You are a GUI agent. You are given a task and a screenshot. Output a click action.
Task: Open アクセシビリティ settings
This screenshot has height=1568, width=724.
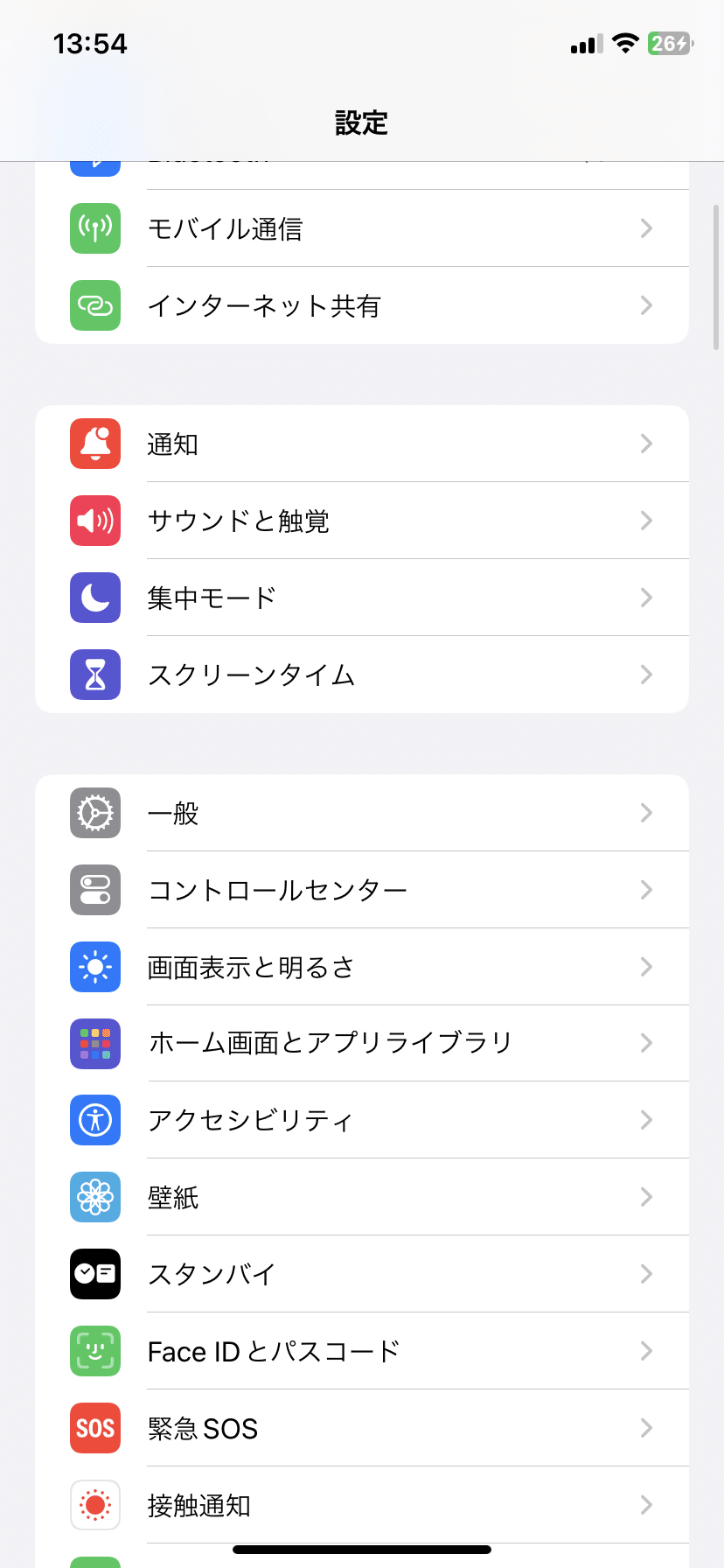[x=362, y=1120]
